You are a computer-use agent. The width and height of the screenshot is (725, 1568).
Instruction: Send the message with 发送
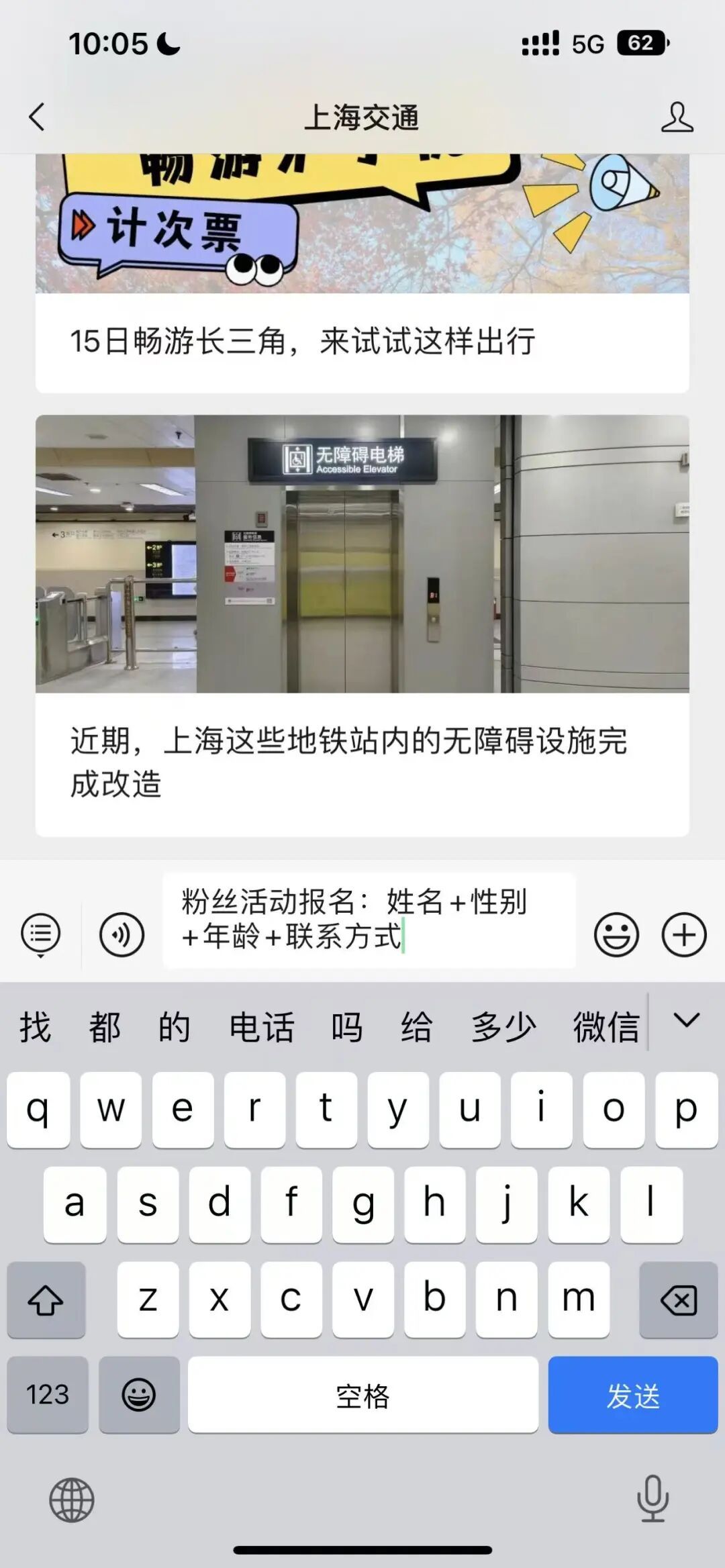coord(632,1395)
